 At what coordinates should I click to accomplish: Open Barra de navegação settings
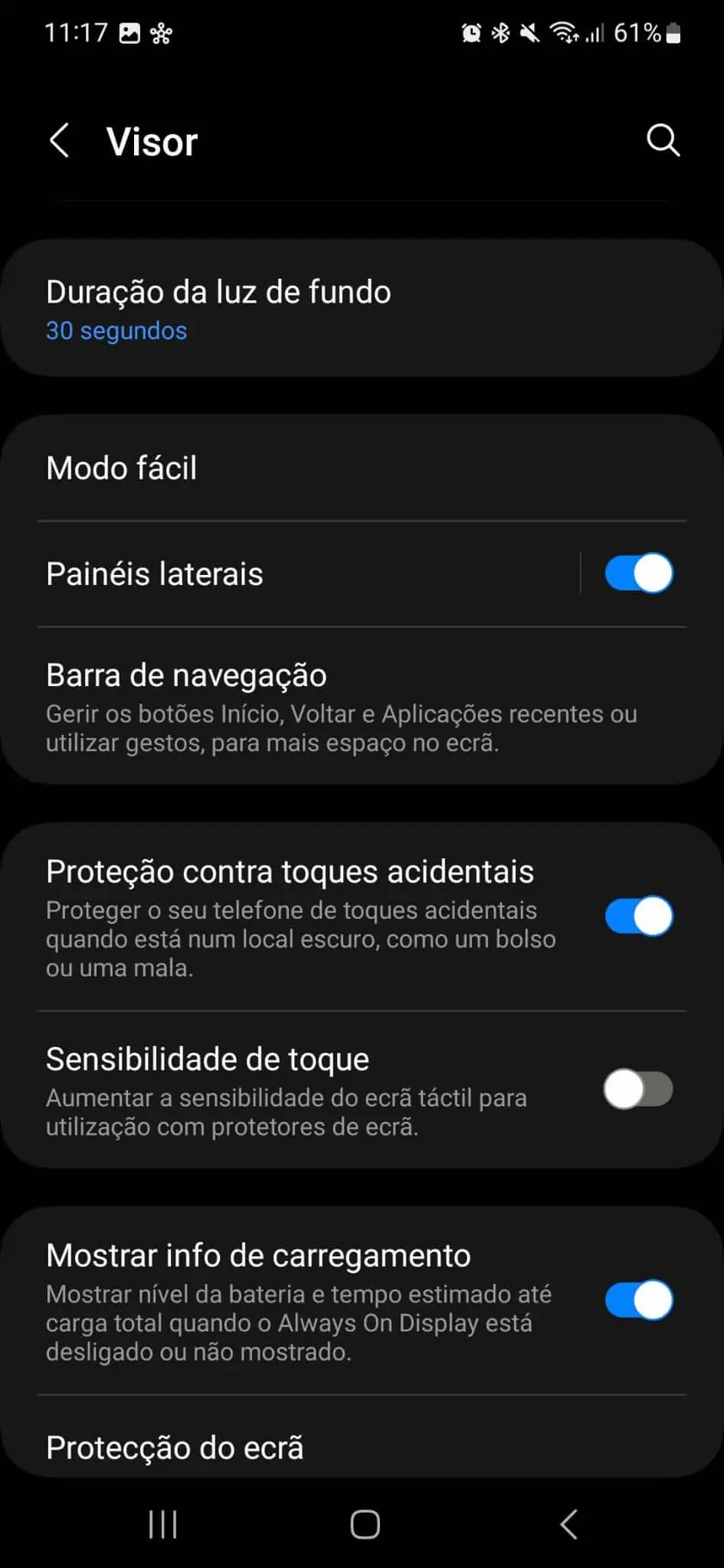[362, 706]
